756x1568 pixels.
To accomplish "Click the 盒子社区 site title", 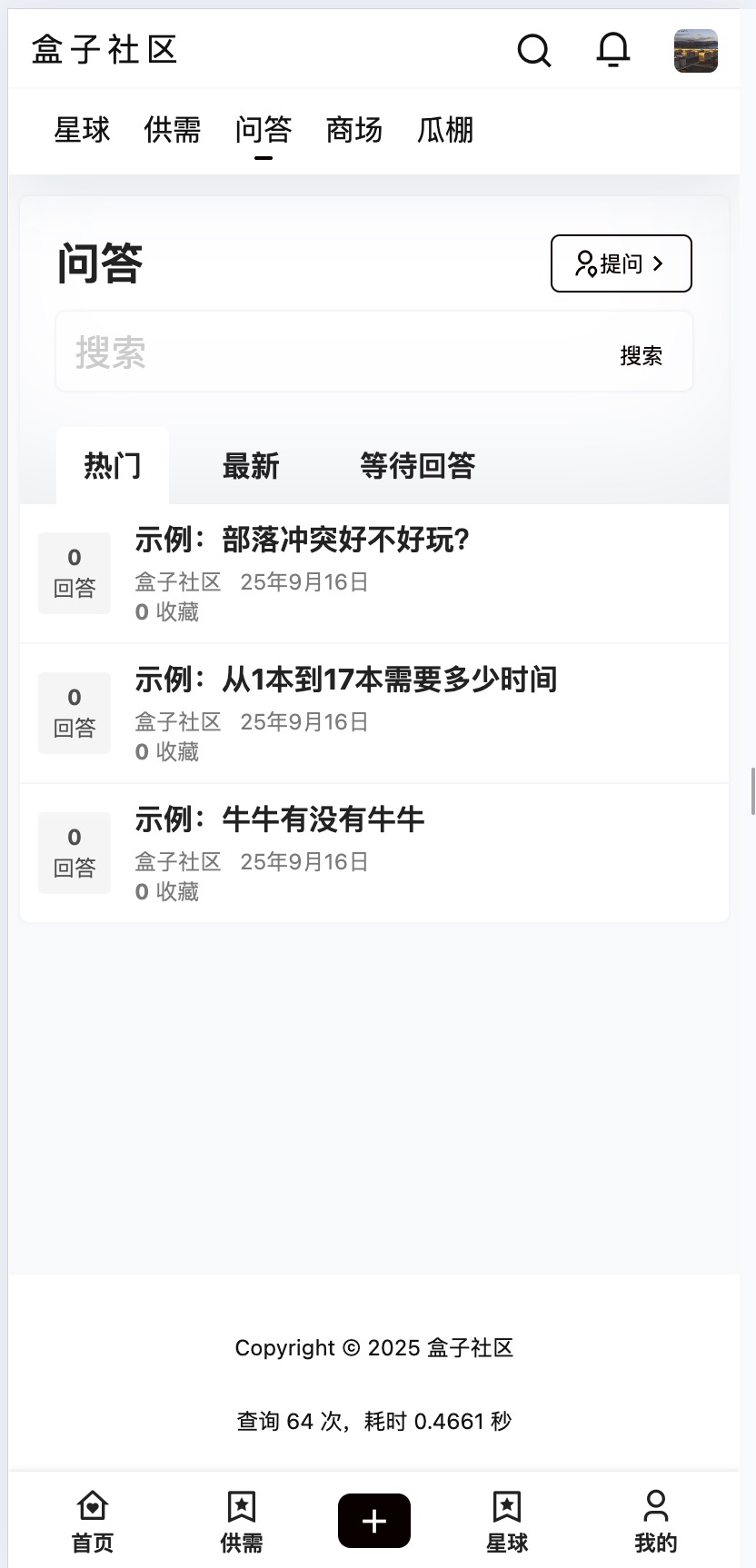I will [104, 50].
